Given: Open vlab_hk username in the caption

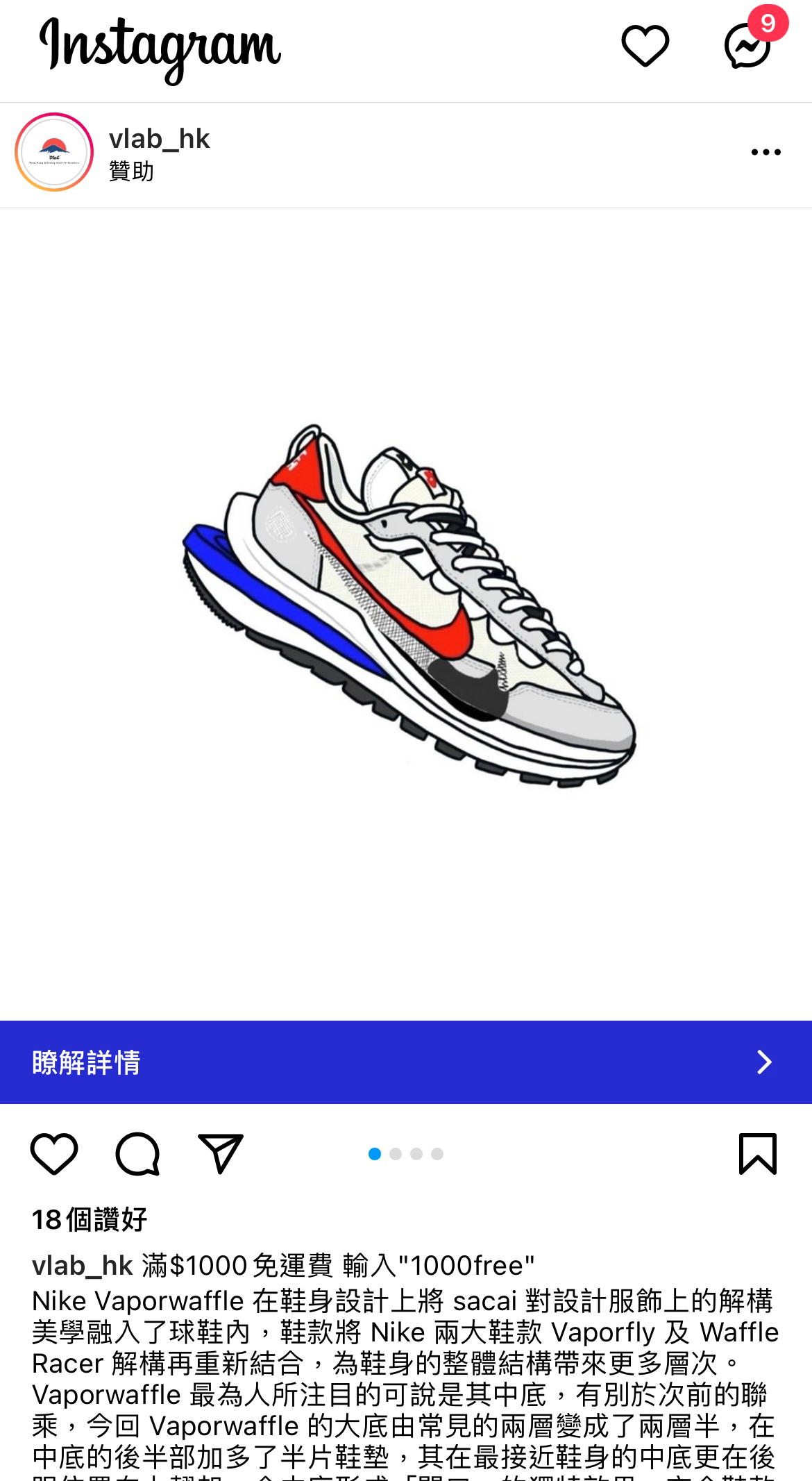Looking at the screenshot, I should [82, 1266].
